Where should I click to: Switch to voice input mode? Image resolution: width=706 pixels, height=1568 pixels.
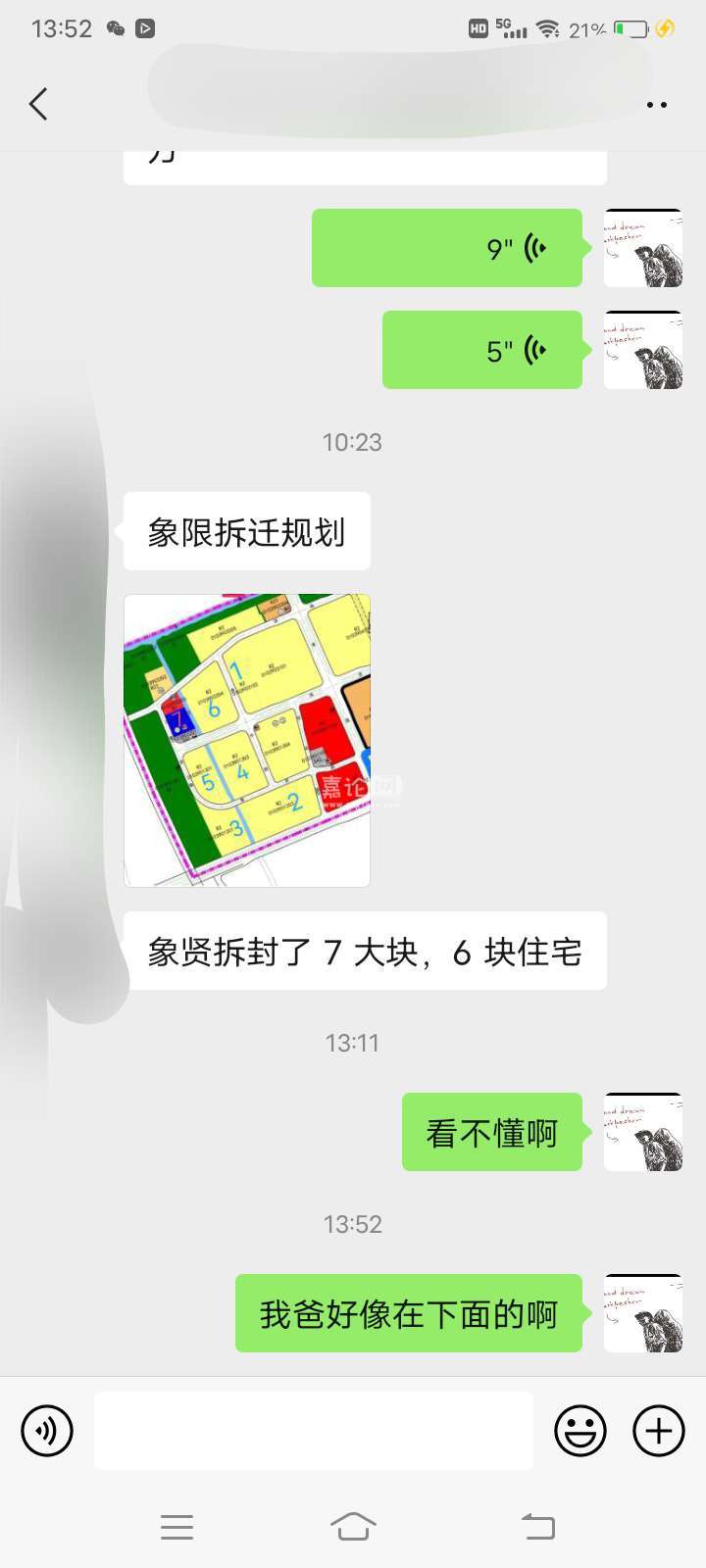pyautogui.click(x=47, y=1431)
